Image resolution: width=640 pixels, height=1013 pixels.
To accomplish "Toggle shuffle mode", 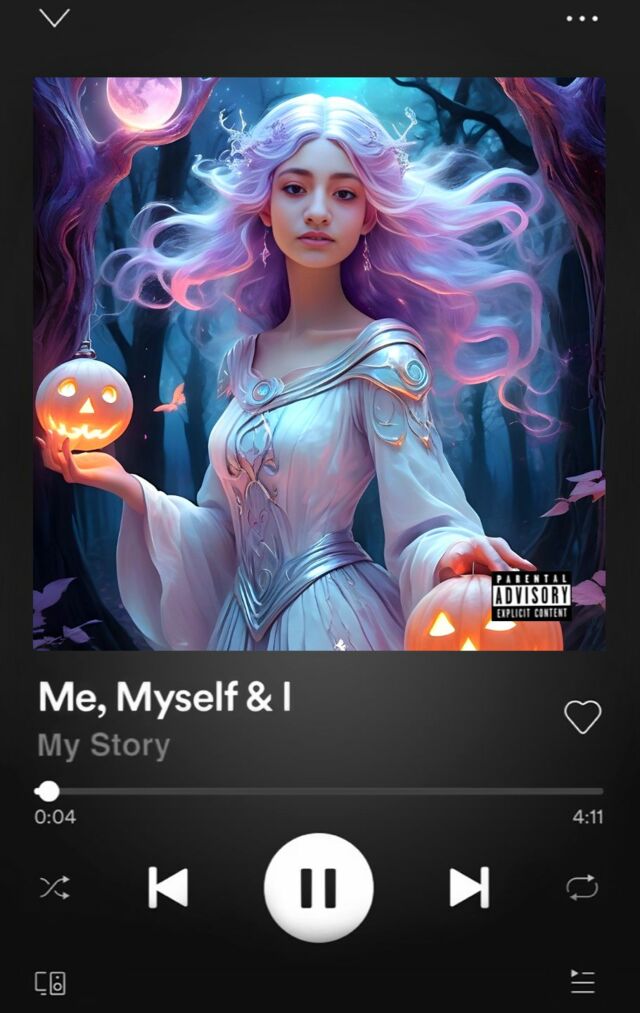I will click(53, 887).
